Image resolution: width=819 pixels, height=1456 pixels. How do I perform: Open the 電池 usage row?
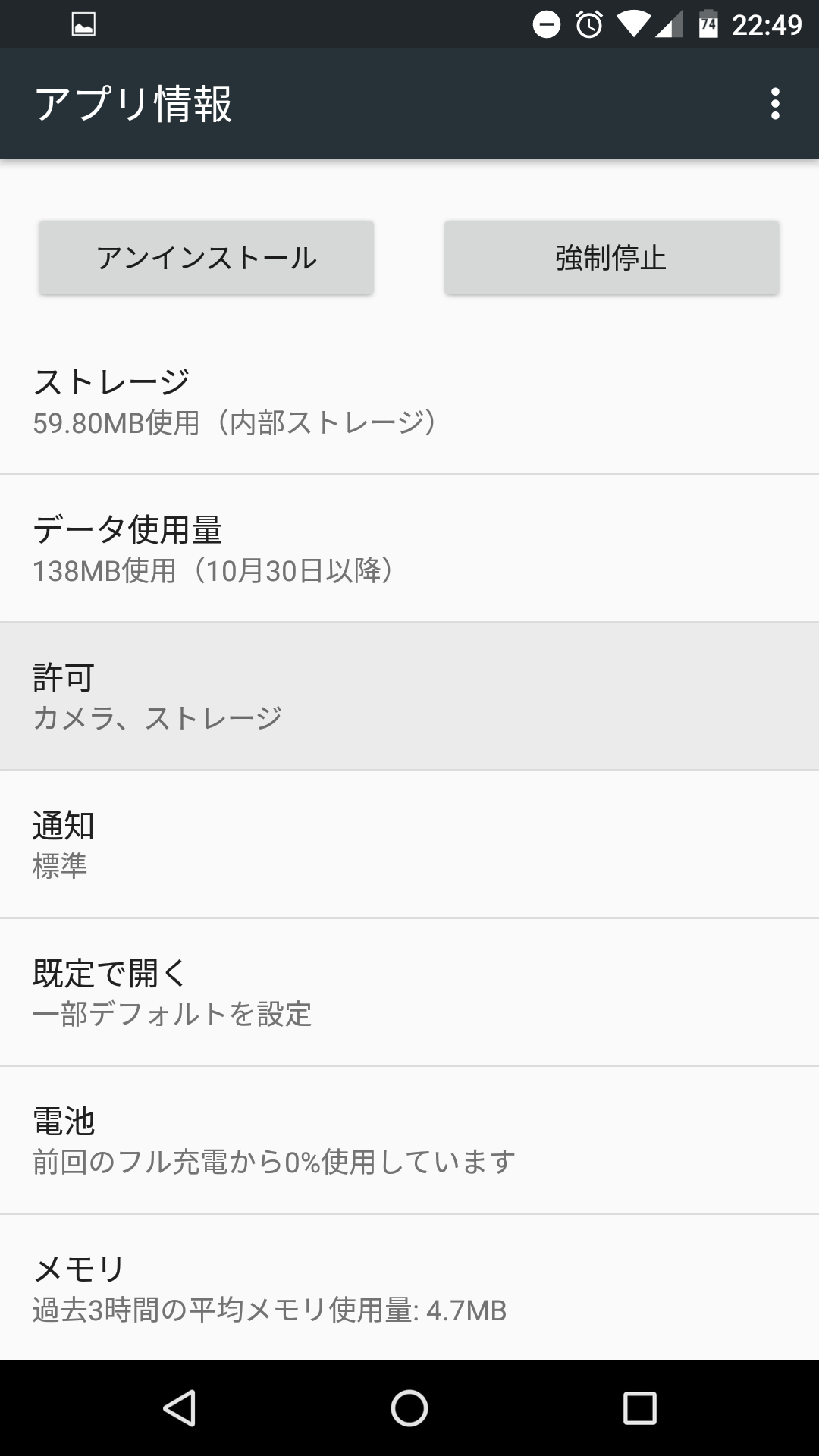click(x=409, y=1141)
